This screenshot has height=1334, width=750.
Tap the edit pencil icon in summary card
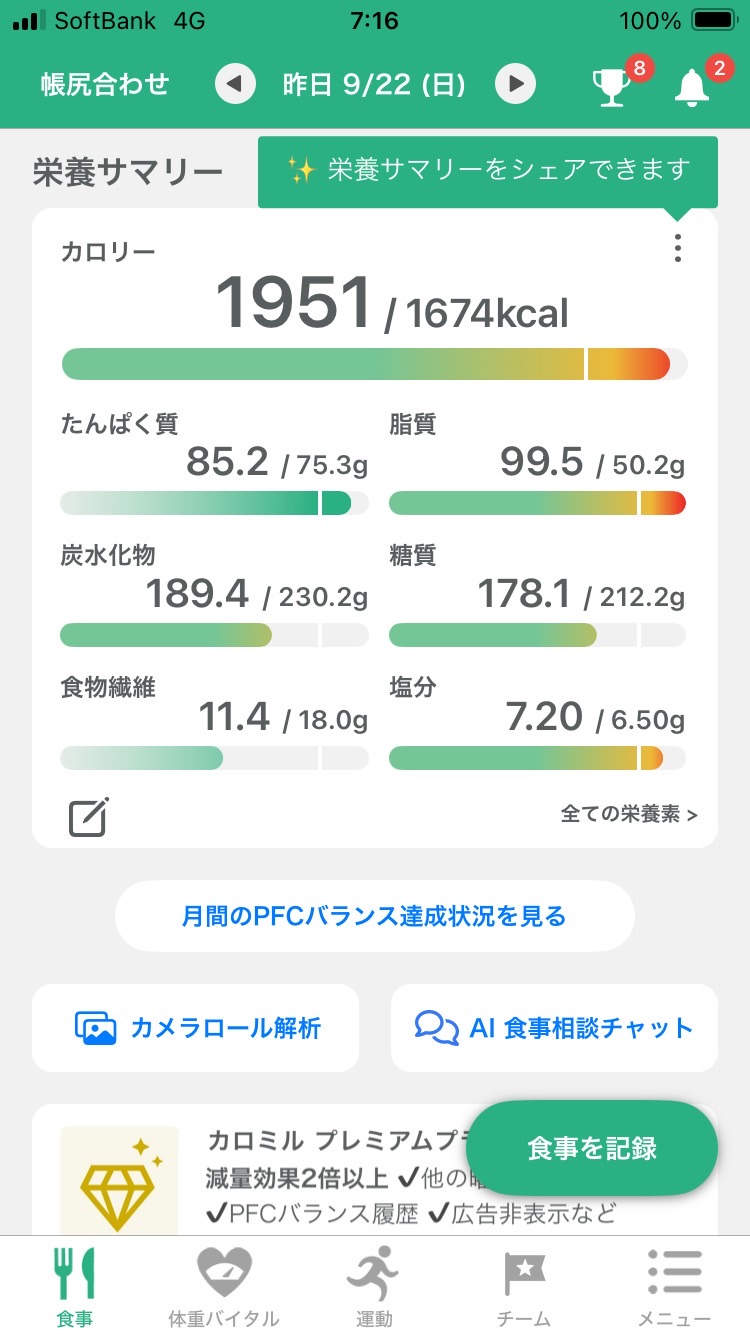[88, 817]
